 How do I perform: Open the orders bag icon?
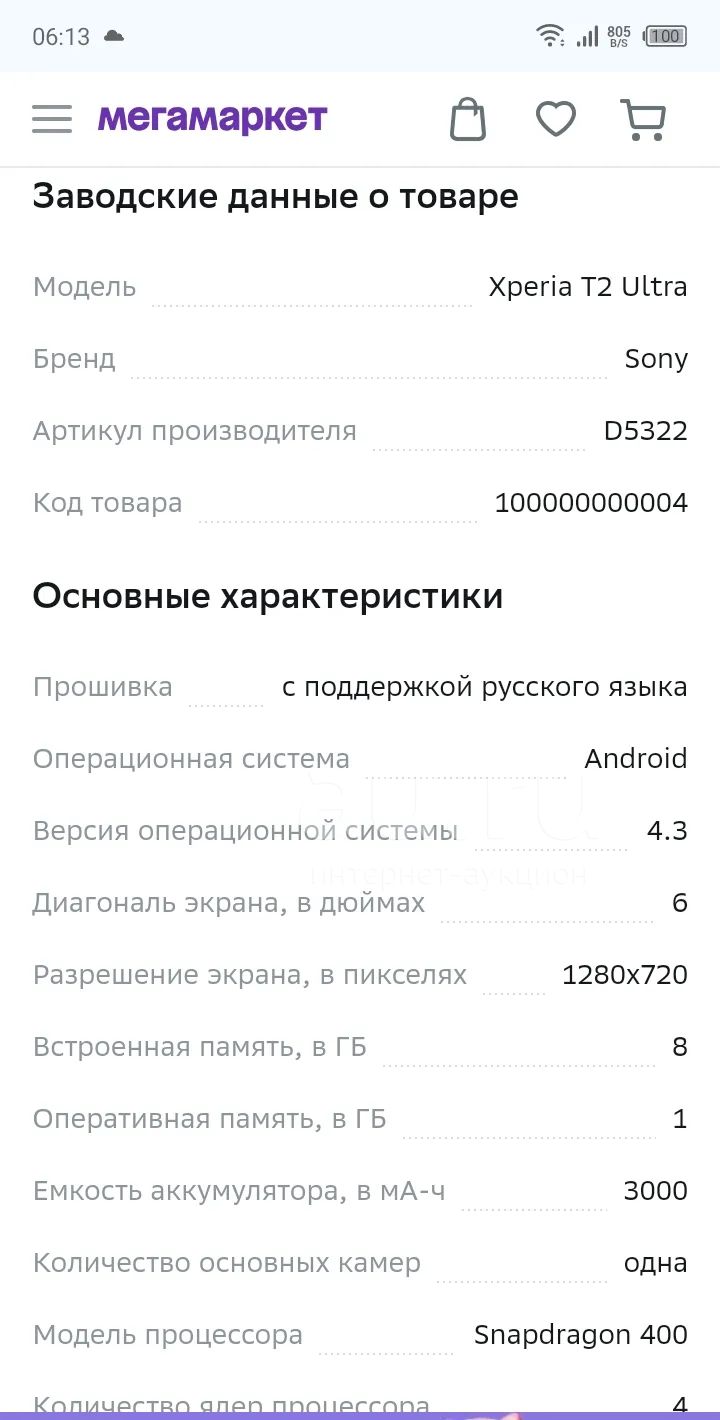(x=468, y=119)
